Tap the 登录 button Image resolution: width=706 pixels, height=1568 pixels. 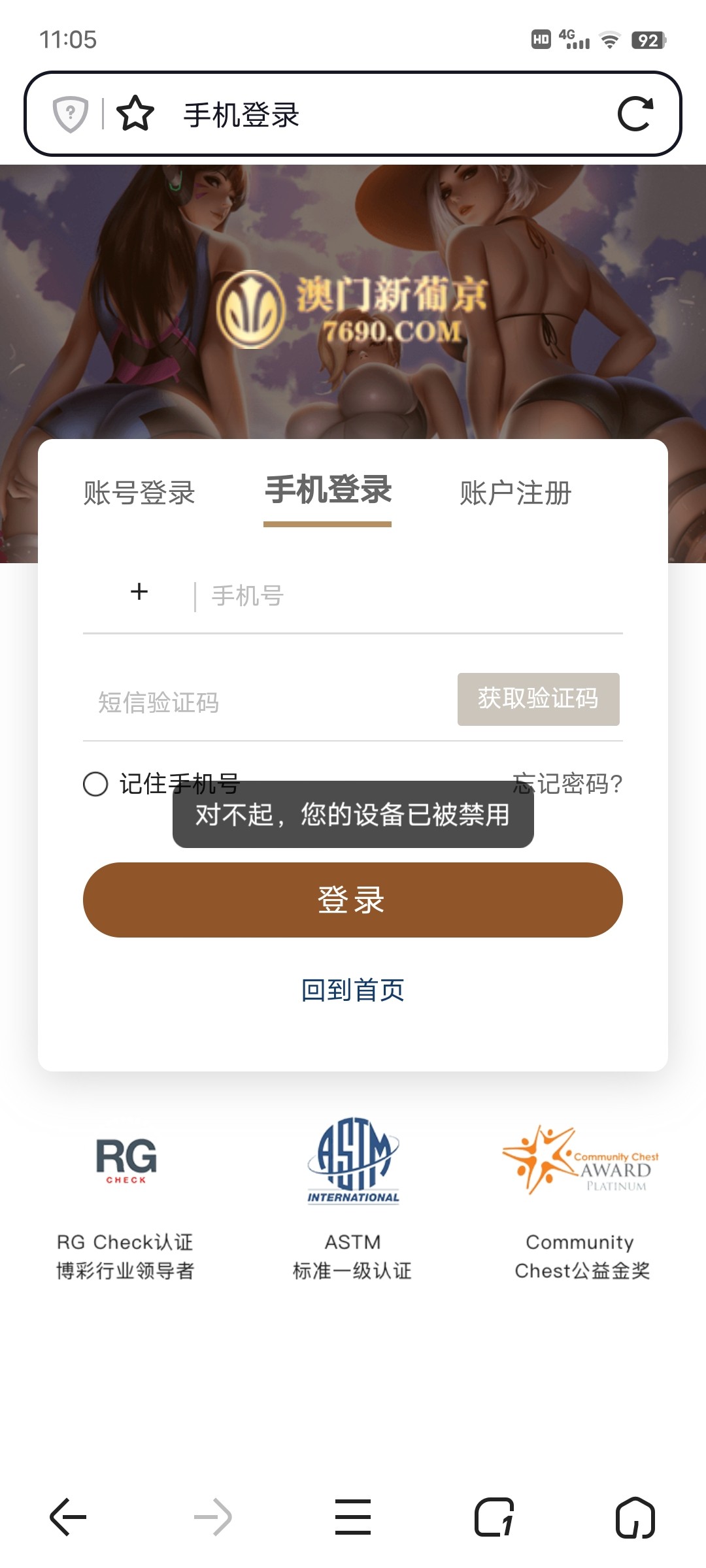[x=352, y=900]
